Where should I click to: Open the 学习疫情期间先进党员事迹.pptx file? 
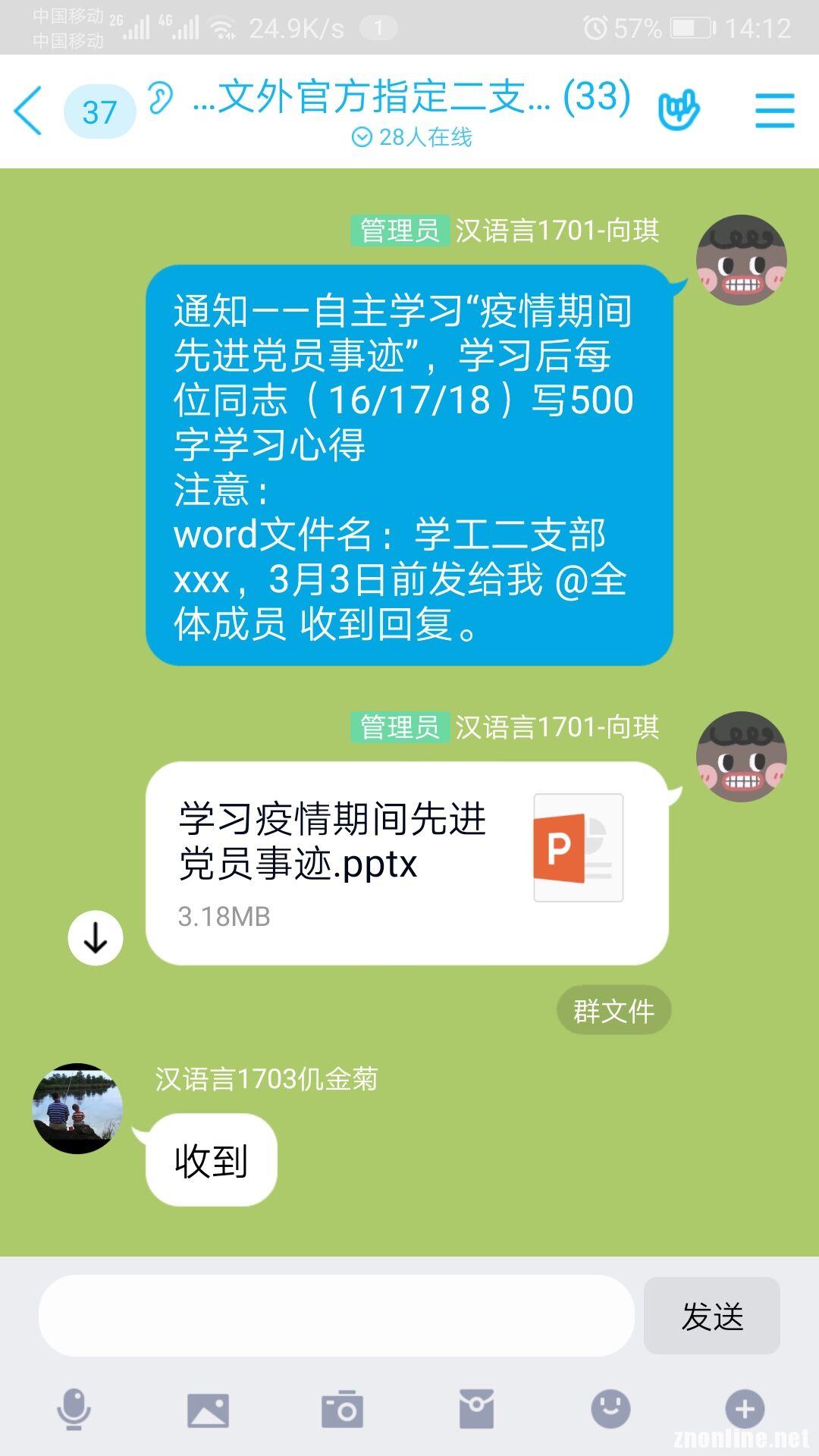tap(407, 863)
